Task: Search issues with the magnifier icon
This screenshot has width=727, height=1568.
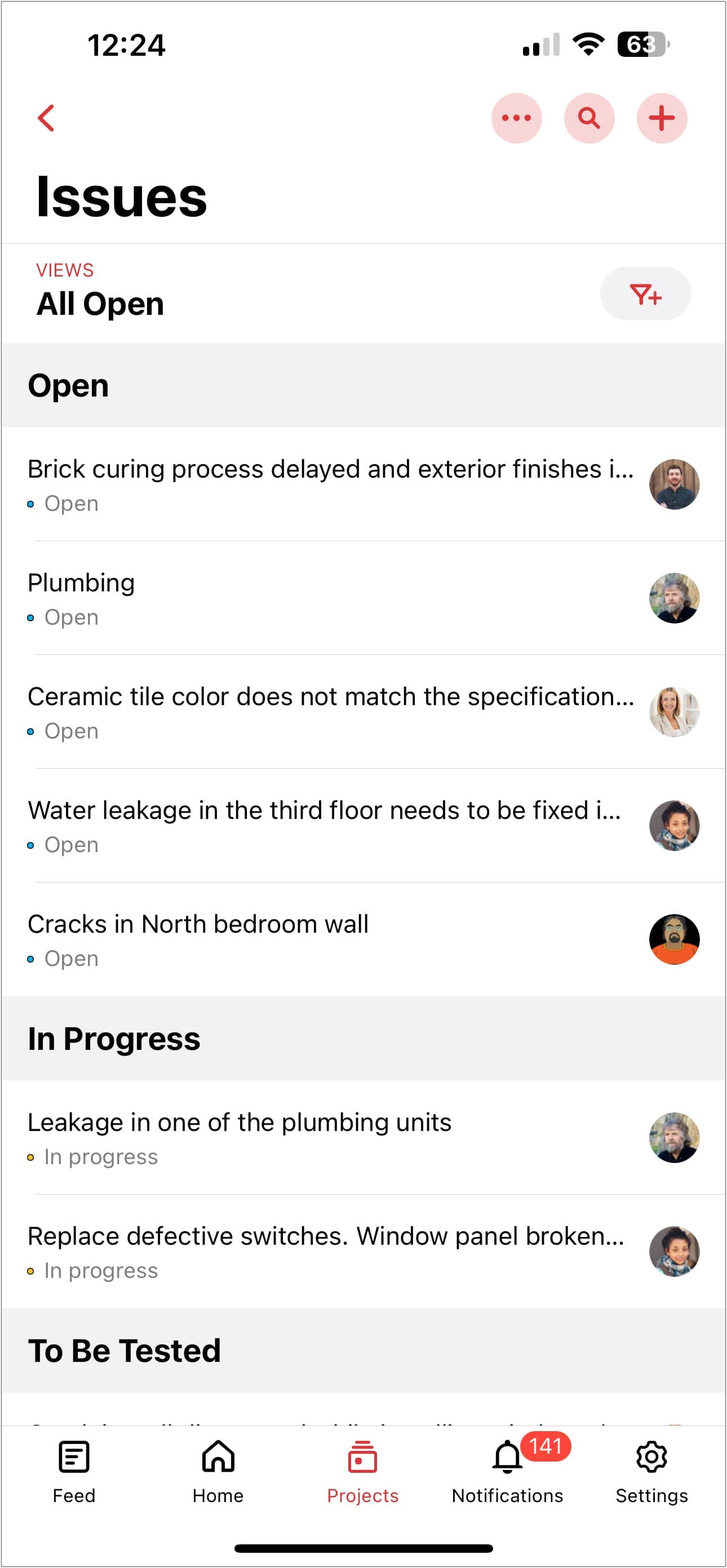Action: pos(589,118)
